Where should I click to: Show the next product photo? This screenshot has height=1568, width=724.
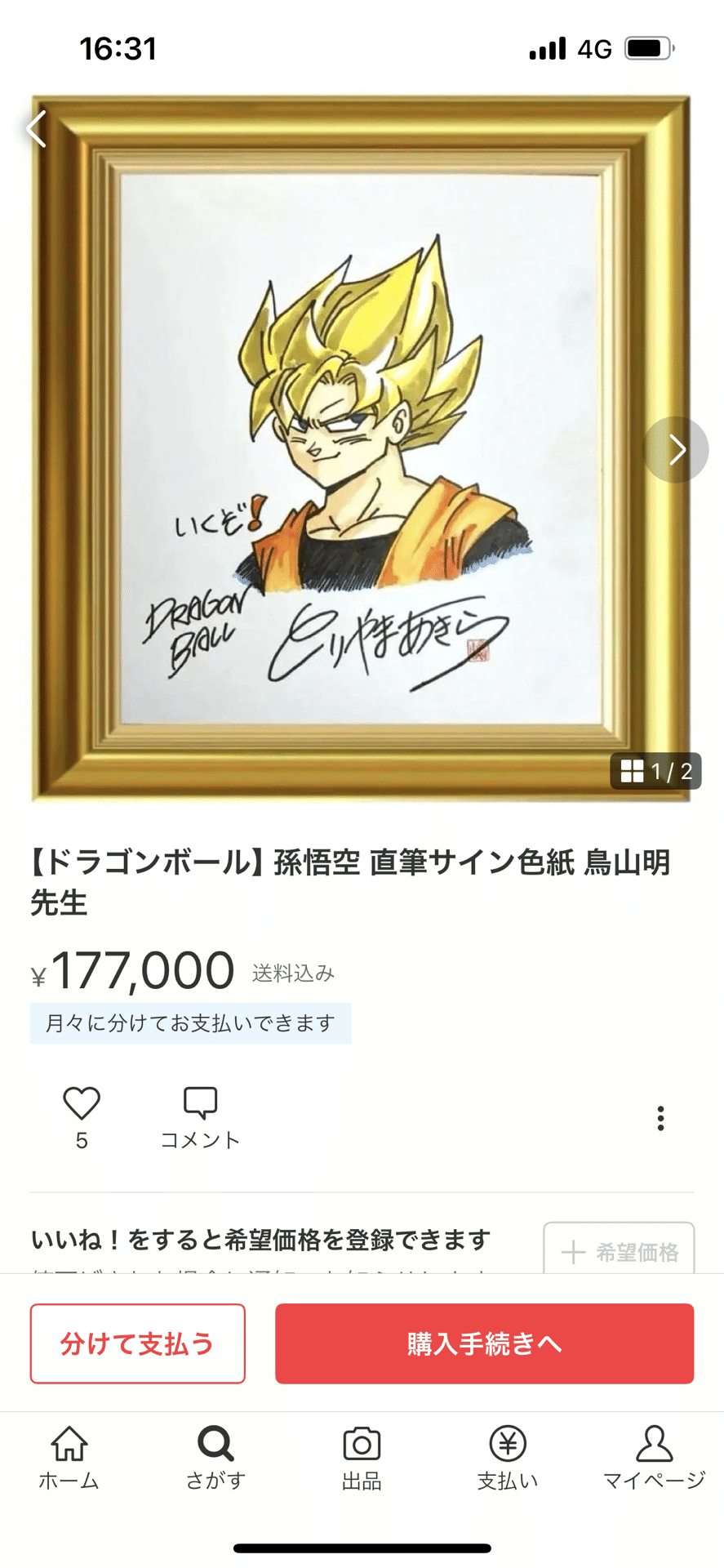[676, 450]
